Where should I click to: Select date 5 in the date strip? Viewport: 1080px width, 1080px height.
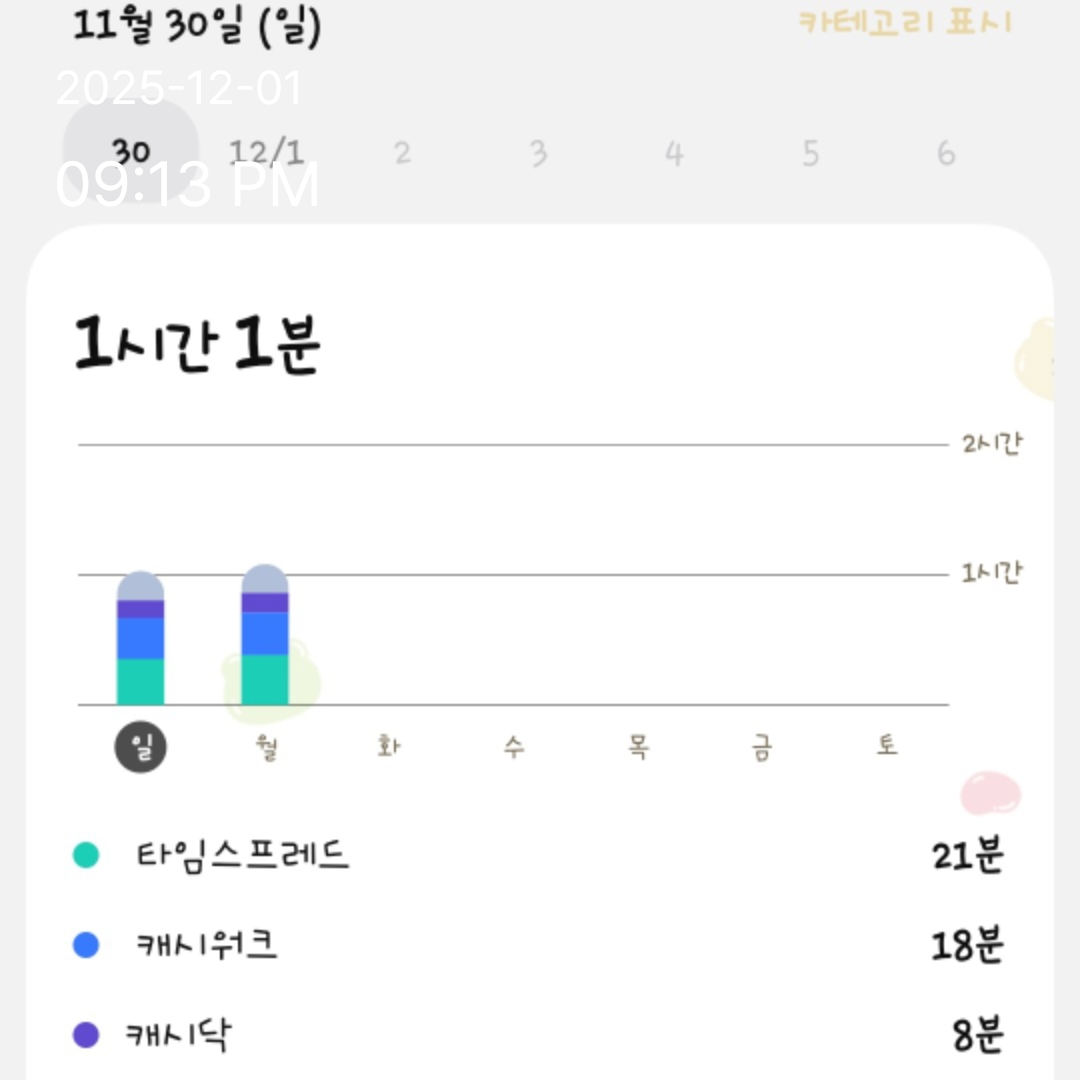tap(810, 153)
